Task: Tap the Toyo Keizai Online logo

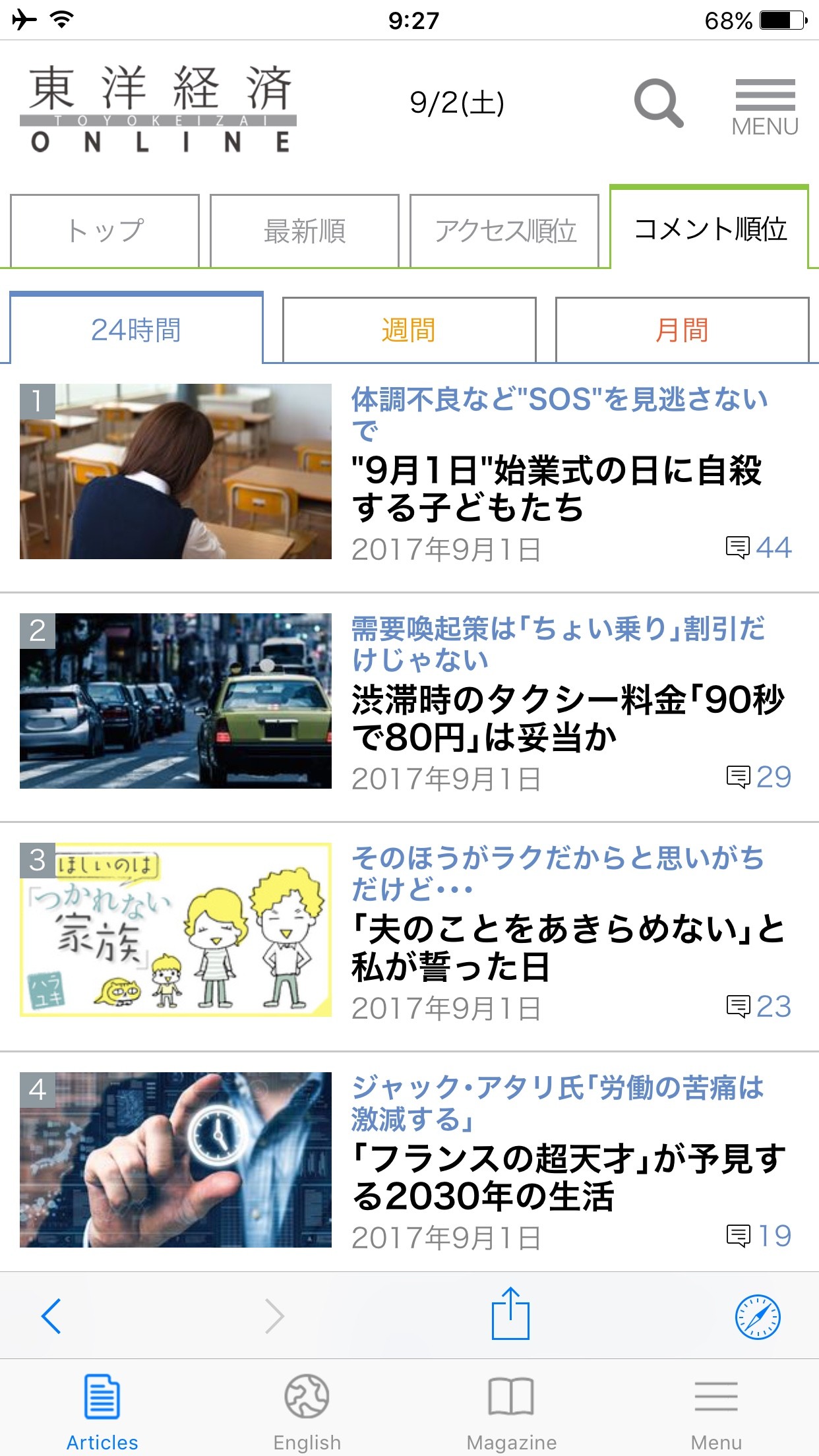Action: [159, 109]
